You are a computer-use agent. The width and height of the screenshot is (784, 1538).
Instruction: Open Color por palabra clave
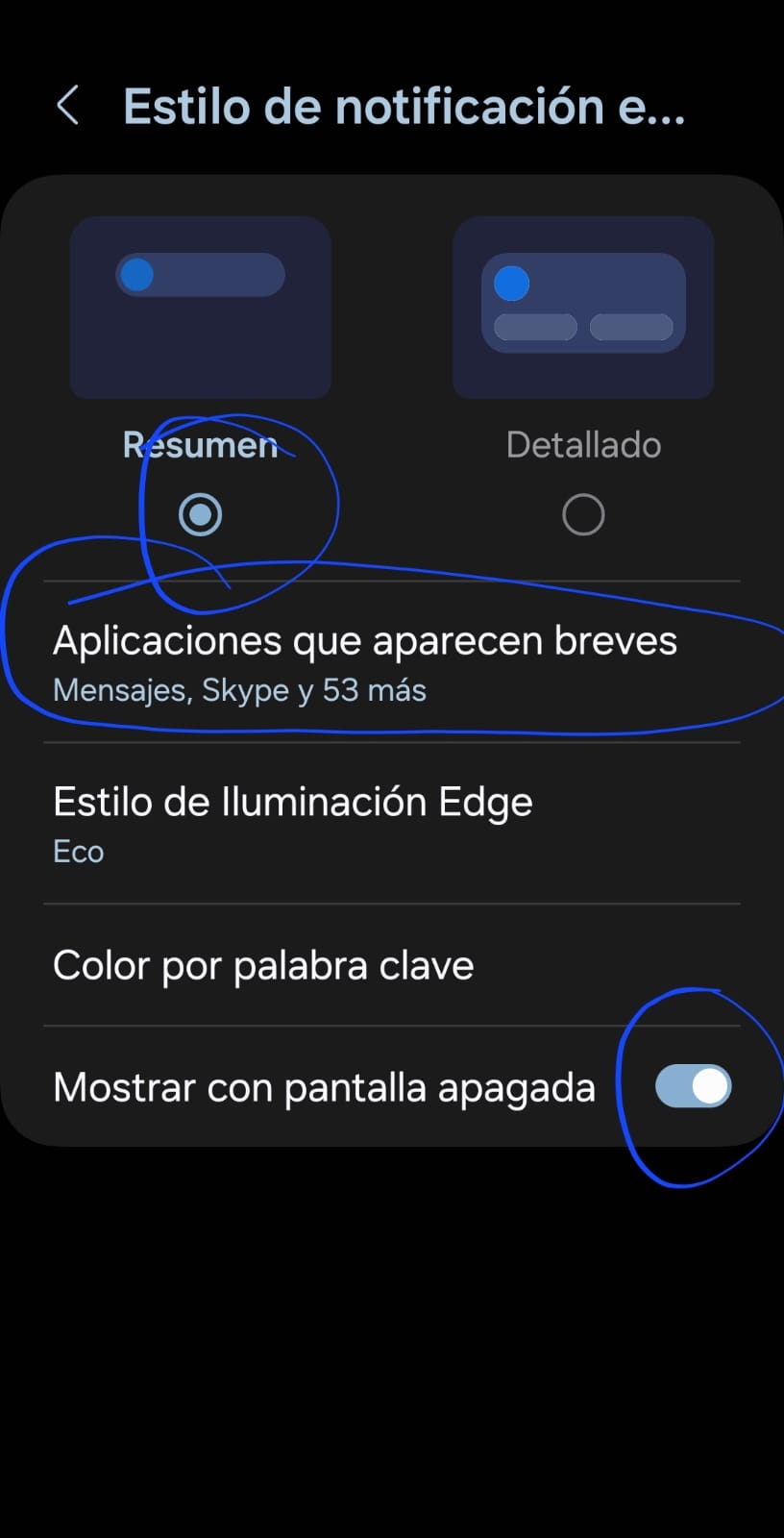click(263, 965)
